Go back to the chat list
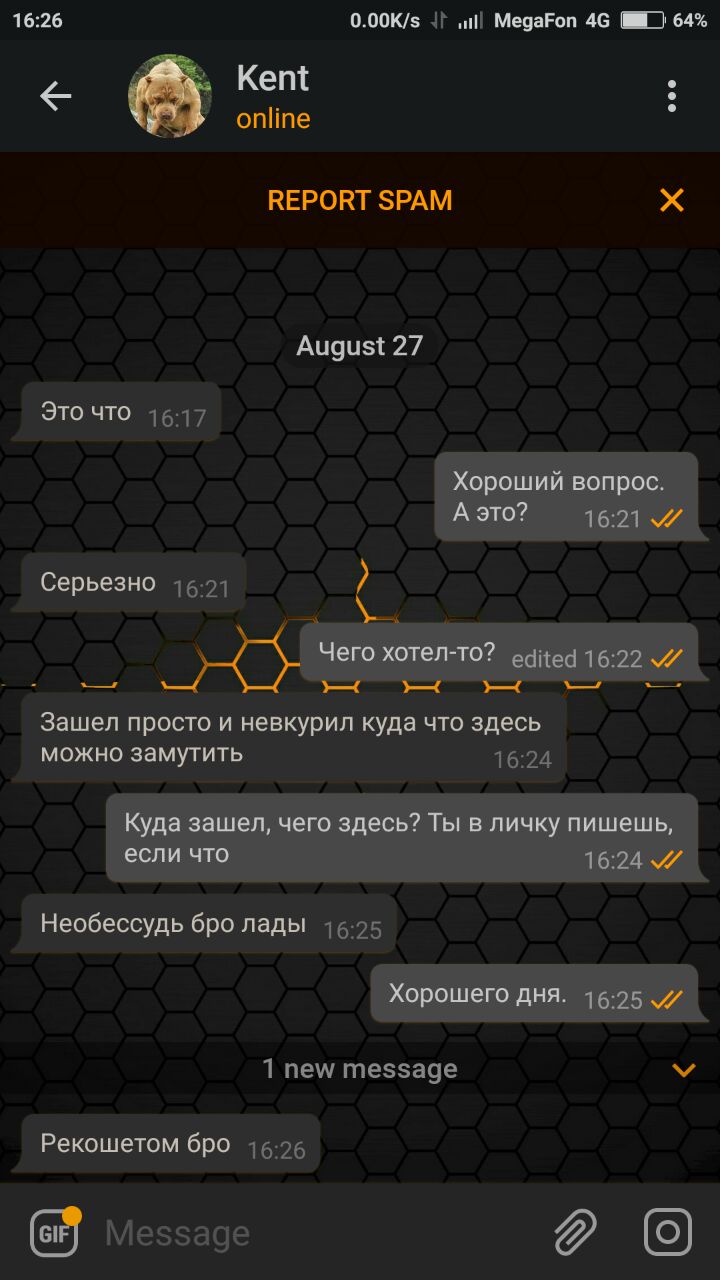720x1280 pixels. click(55, 96)
